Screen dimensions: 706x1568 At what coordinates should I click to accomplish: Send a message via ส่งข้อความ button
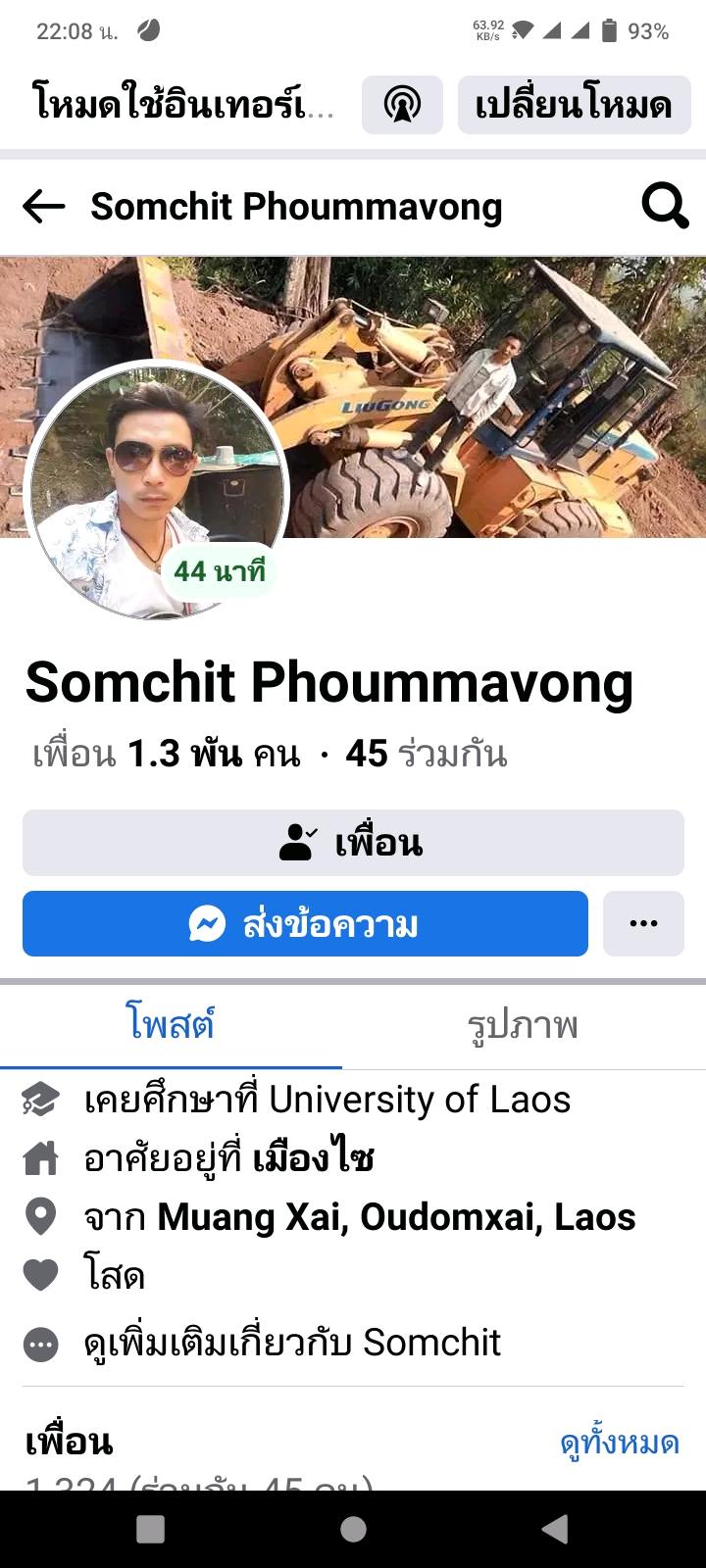305,923
